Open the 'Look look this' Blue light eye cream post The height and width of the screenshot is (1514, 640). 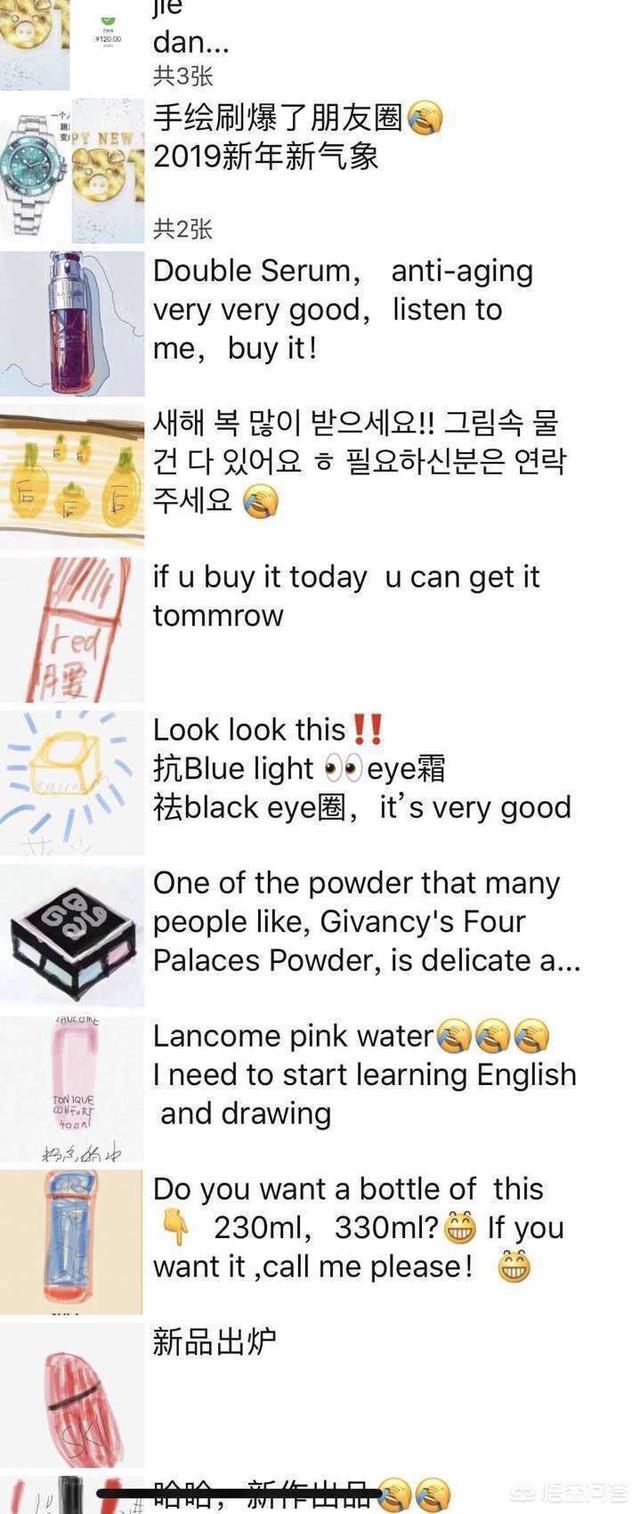tap(360, 768)
